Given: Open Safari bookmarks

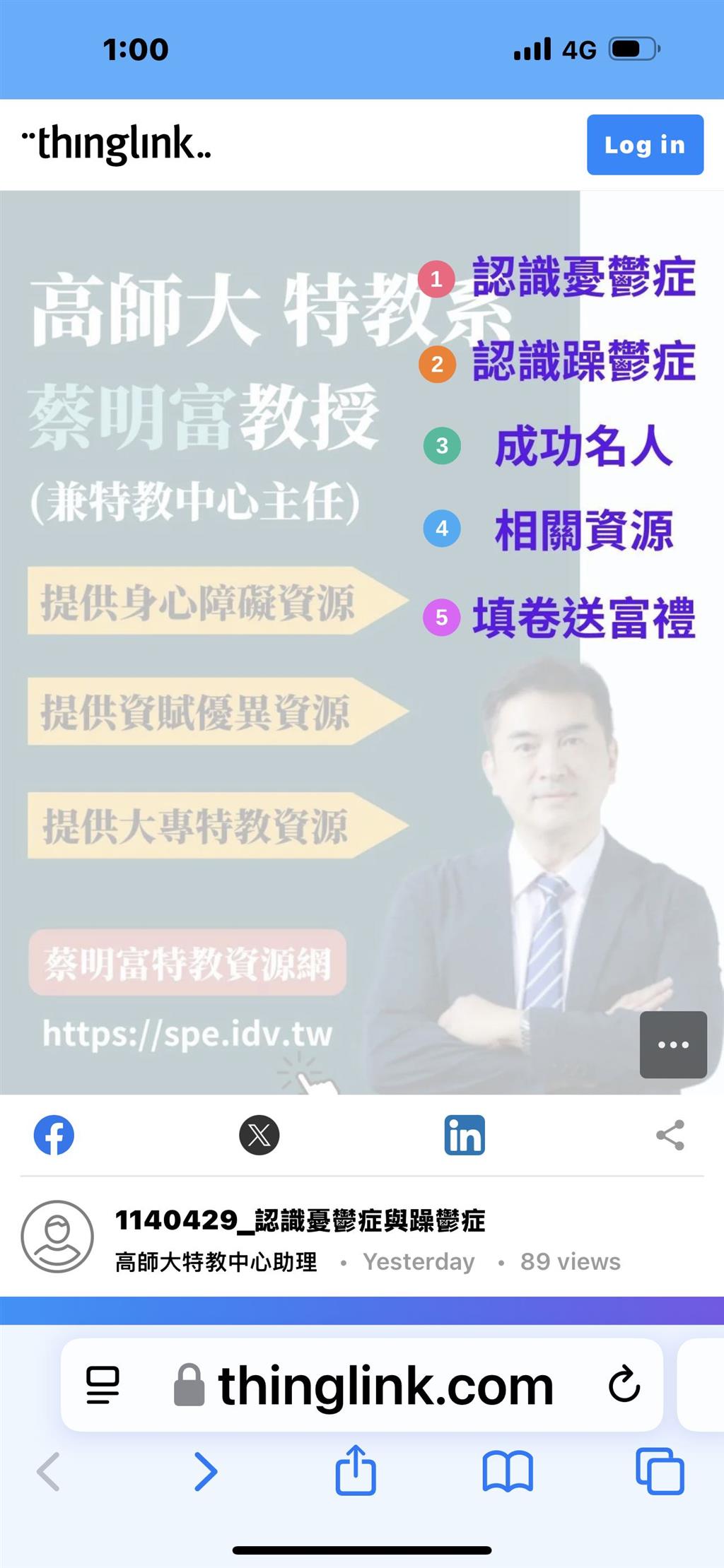Looking at the screenshot, I should click(507, 1472).
